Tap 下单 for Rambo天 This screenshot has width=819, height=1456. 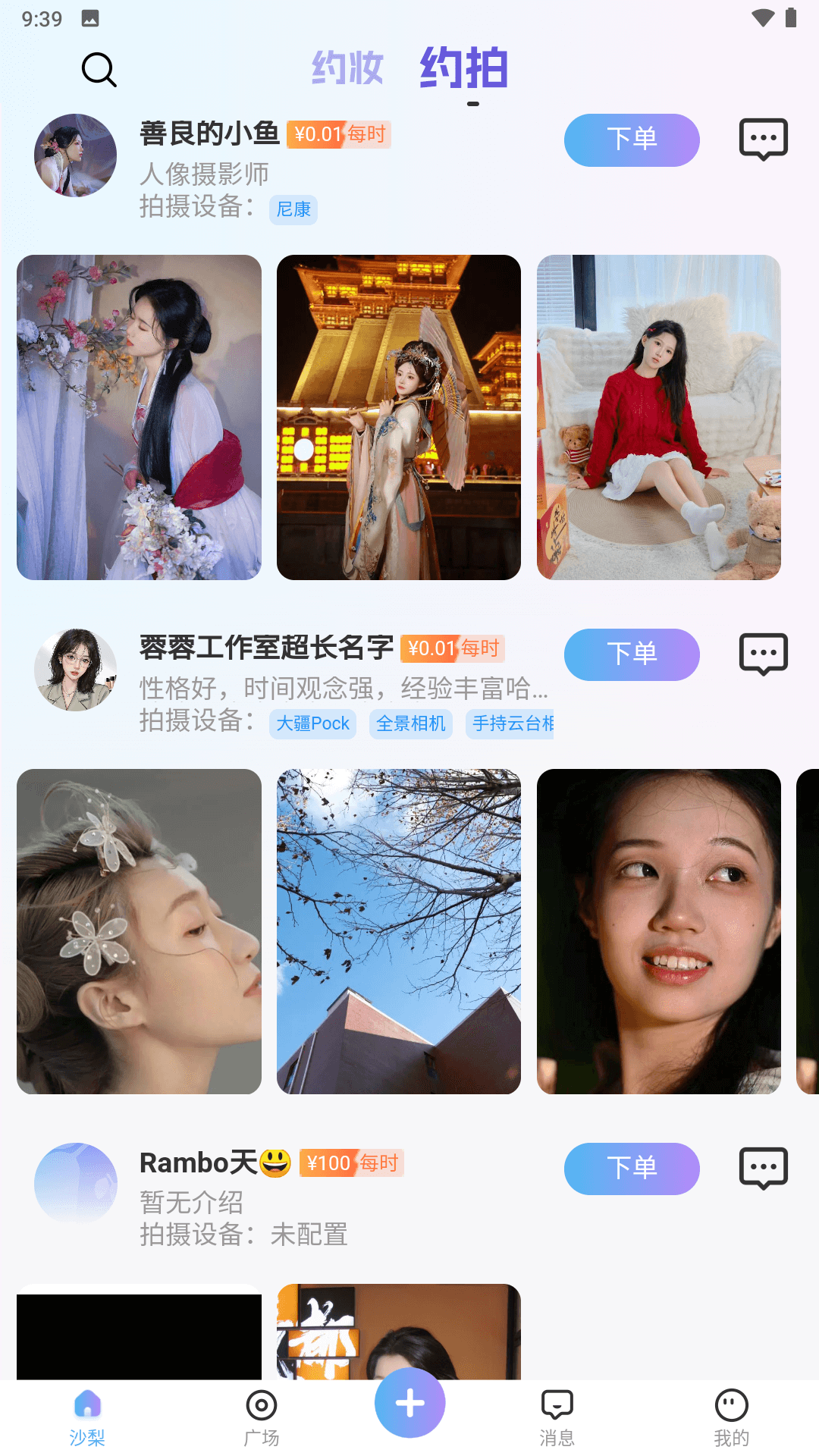632,1169
